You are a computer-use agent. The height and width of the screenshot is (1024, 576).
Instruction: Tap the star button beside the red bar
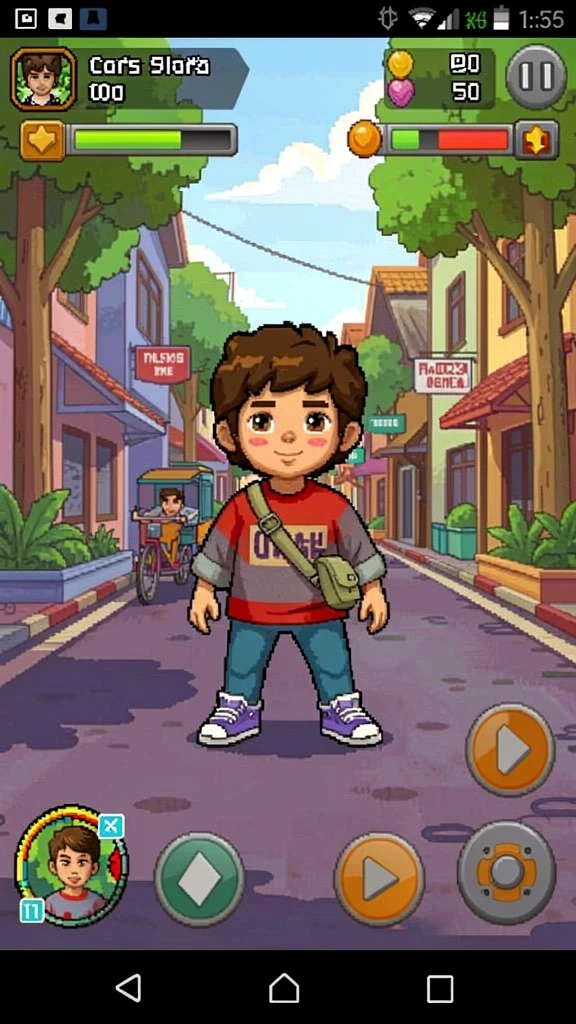536,140
